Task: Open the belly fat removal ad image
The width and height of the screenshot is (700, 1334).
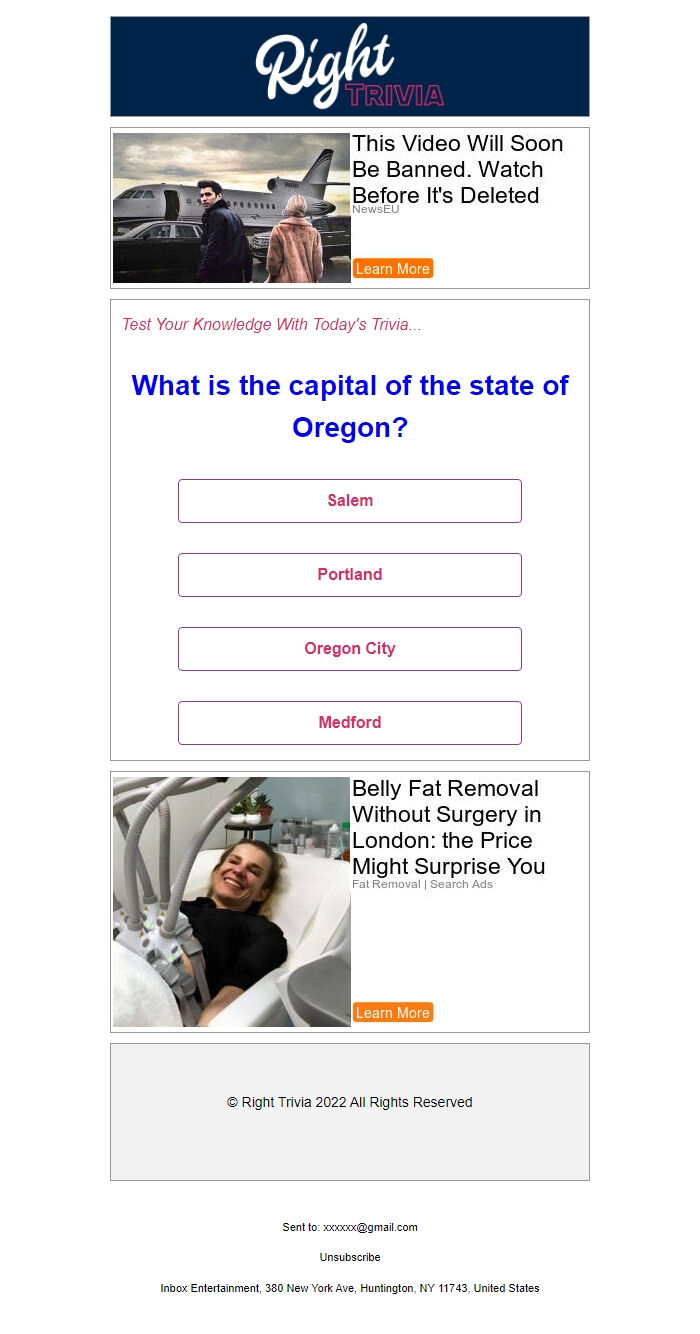Action: (231, 902)
